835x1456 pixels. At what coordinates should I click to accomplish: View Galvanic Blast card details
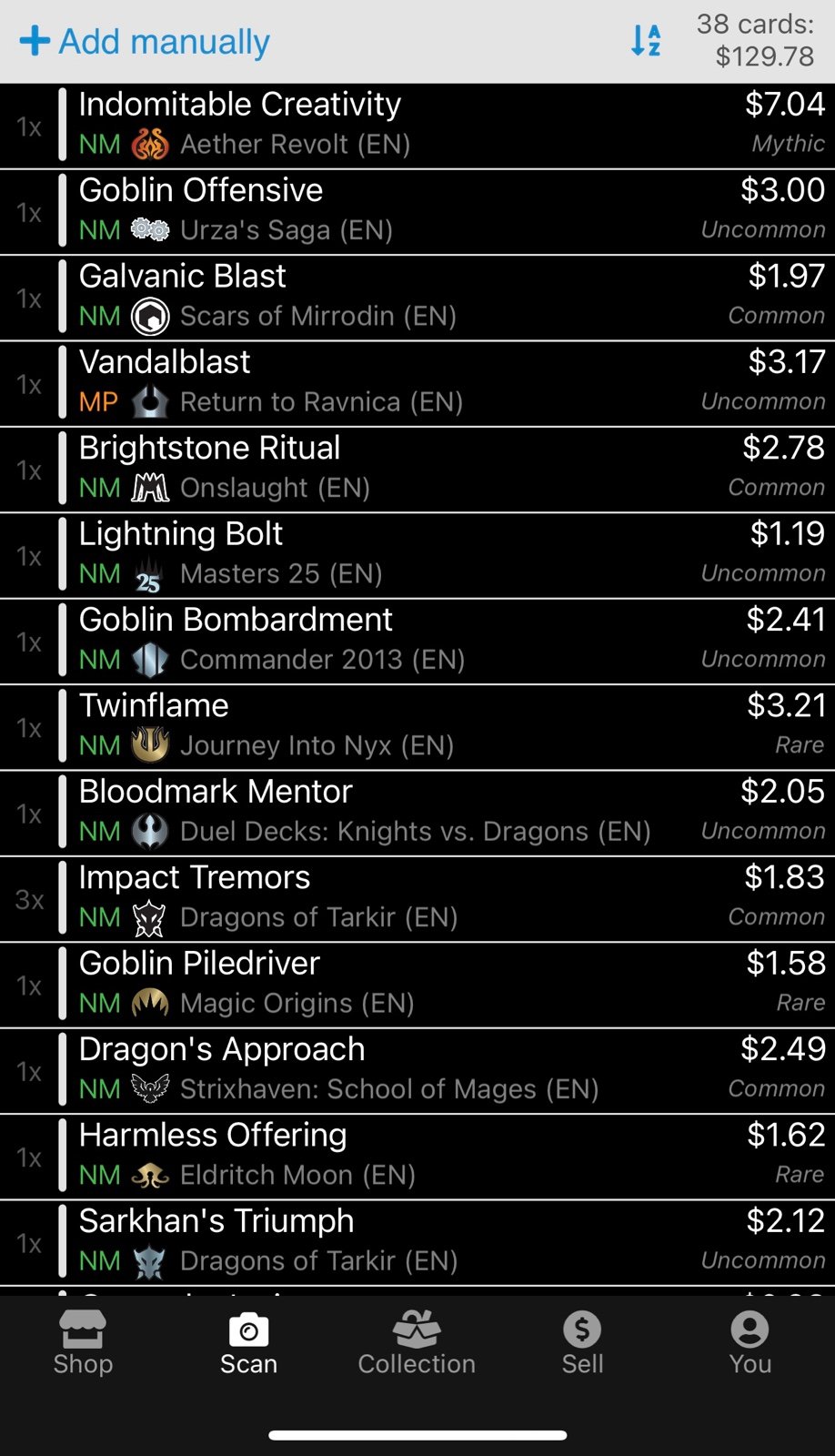(x=417, y=298)
